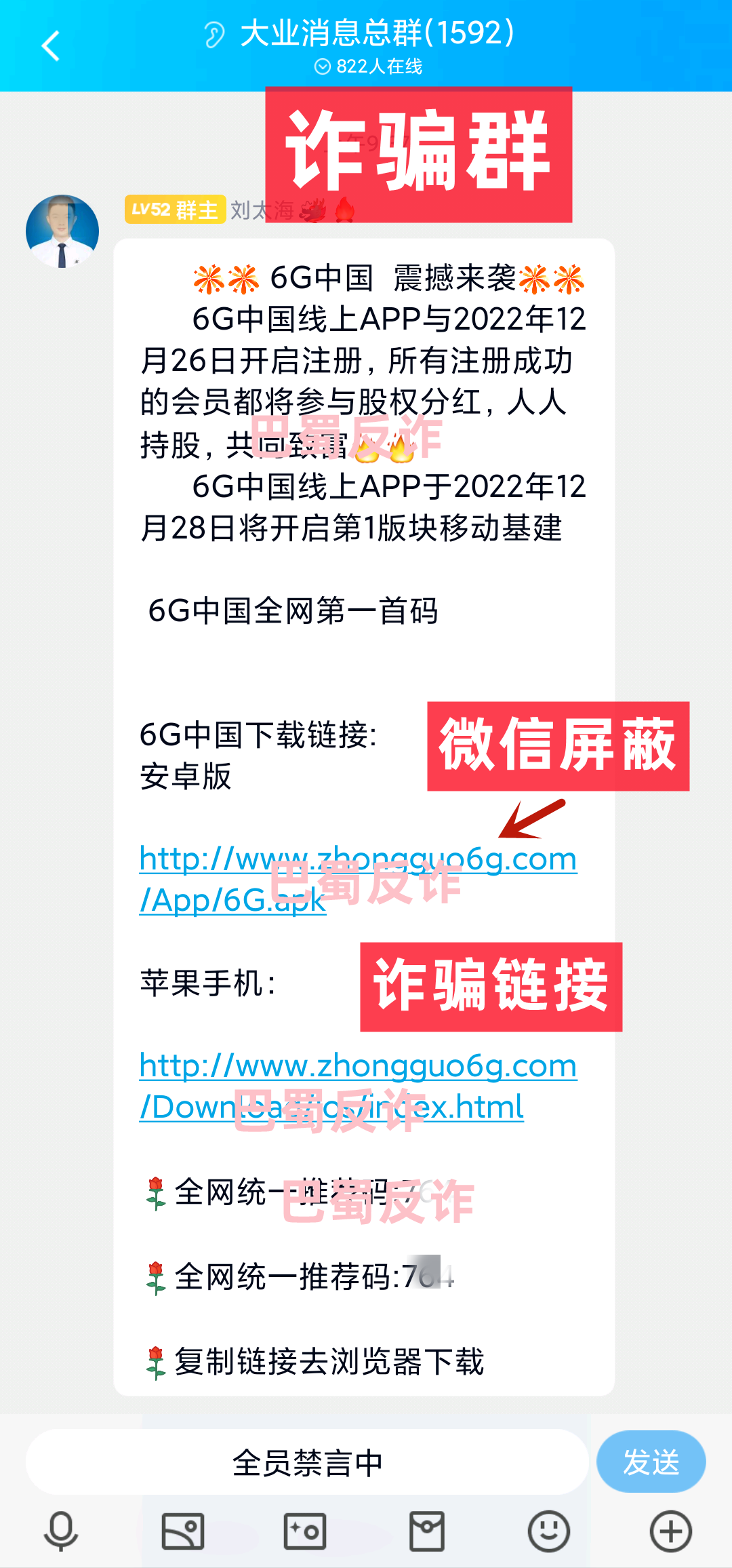
Task: Tap the 发送 send button
Action: pos(651,1462)
